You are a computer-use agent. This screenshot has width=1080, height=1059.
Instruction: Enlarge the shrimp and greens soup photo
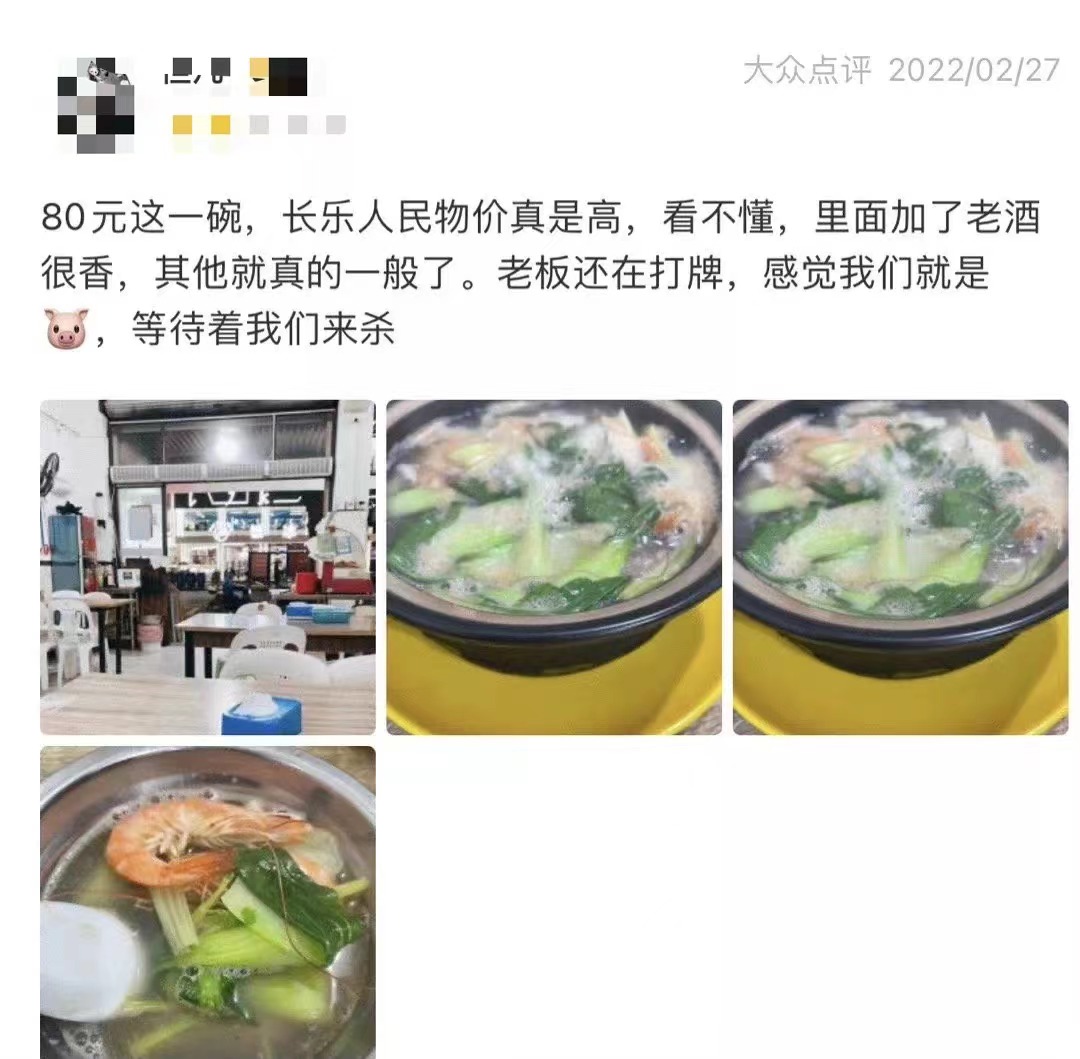208,902
